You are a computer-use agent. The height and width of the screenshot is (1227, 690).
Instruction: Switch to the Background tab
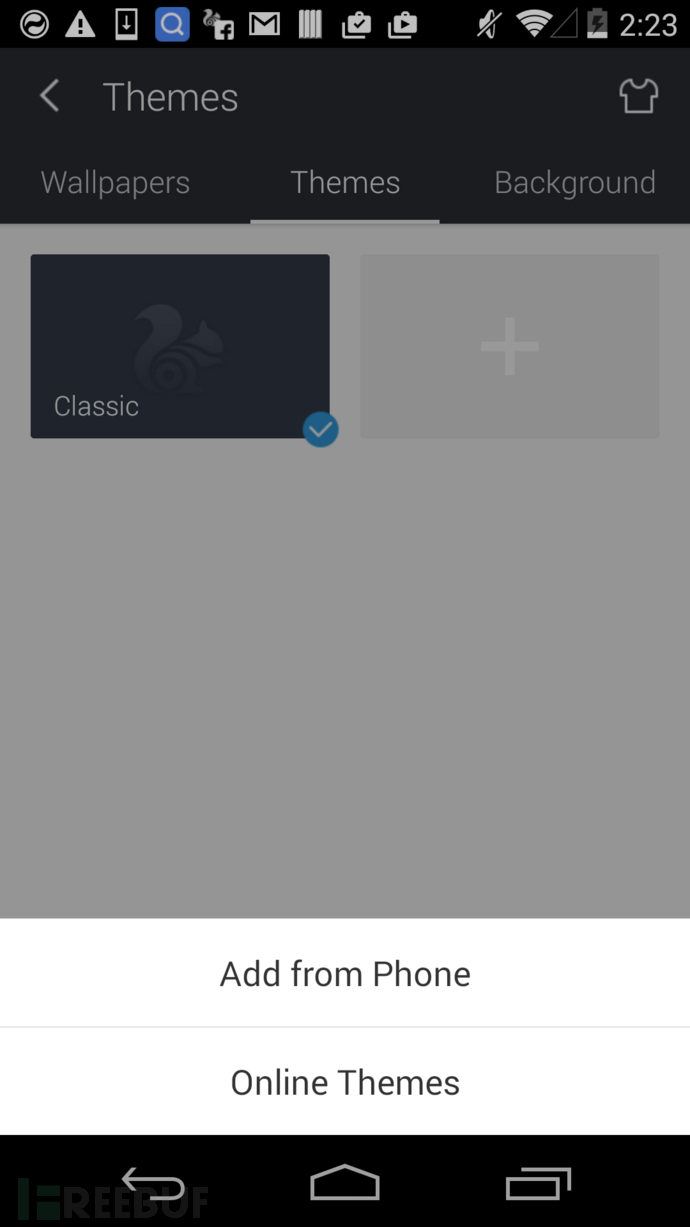click(575, 182)
